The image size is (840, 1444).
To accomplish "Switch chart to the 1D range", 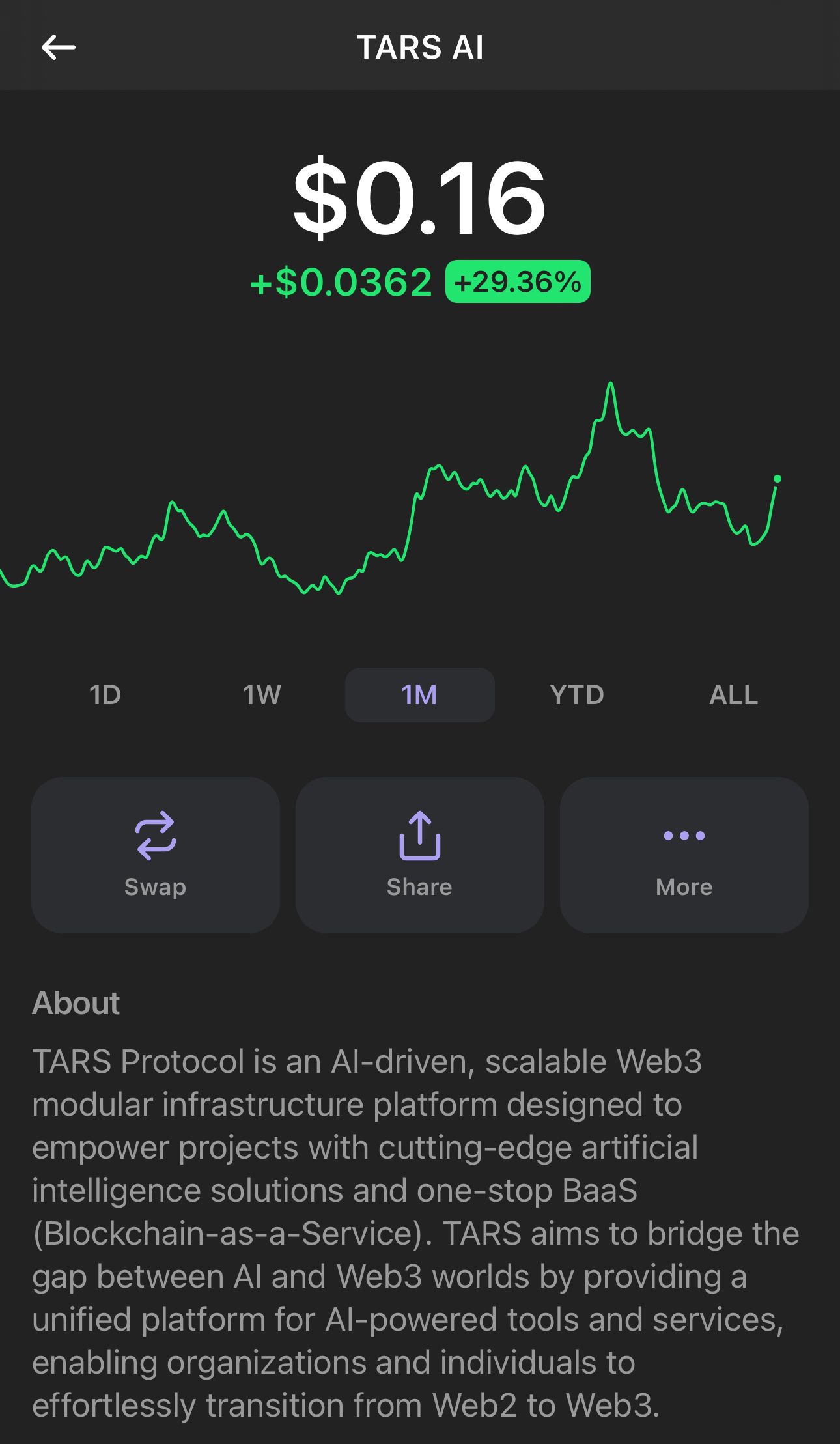I will pyautogui.click(x=105, y=695).
